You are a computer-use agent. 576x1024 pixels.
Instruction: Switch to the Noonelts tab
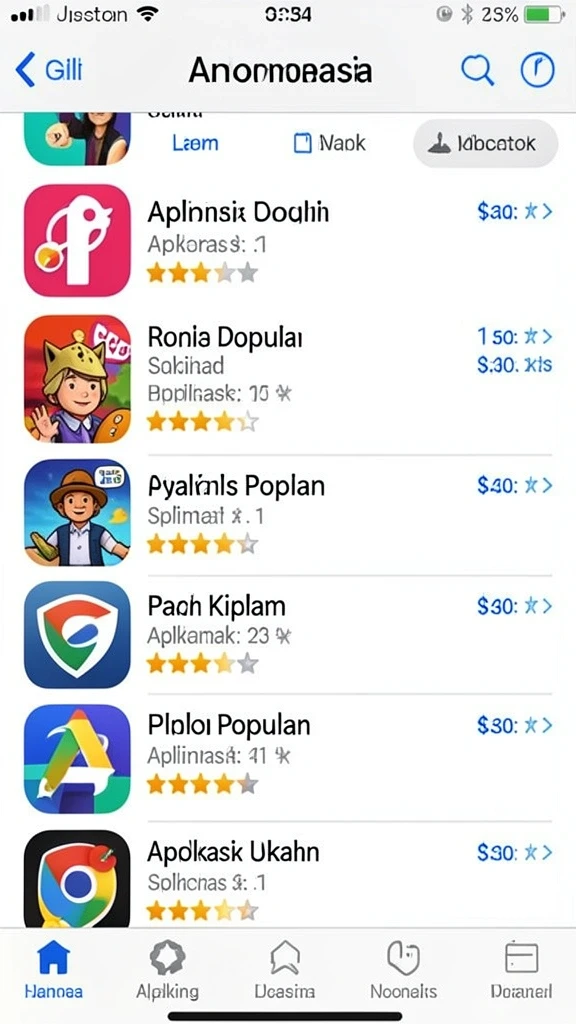[404, 970]
